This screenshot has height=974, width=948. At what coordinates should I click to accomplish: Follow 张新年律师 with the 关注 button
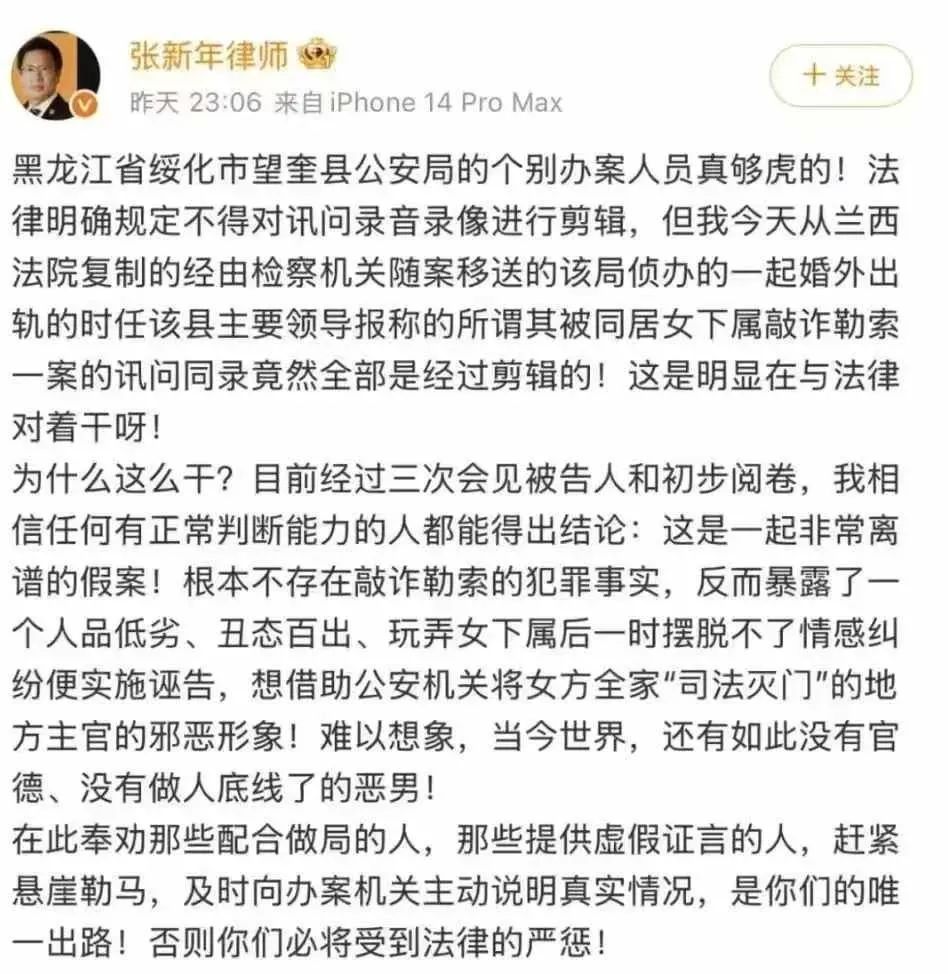point(840,77)
